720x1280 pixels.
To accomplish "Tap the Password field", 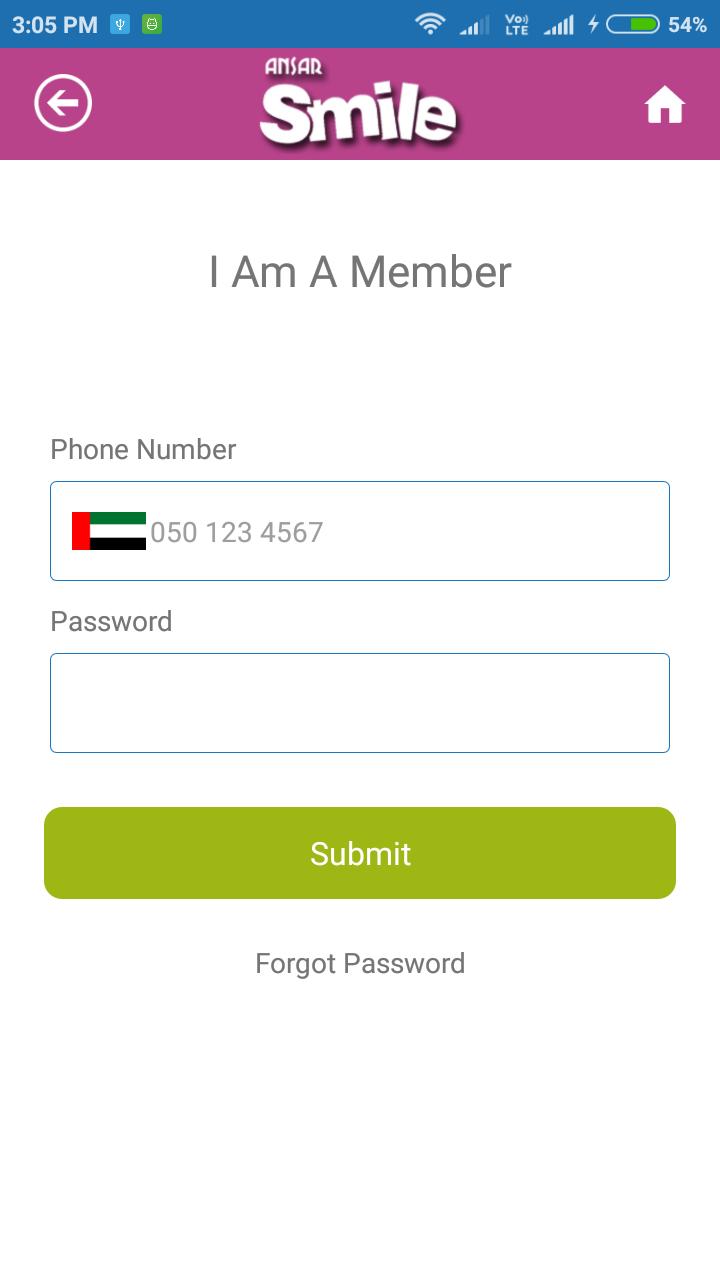I will (360, 703).
